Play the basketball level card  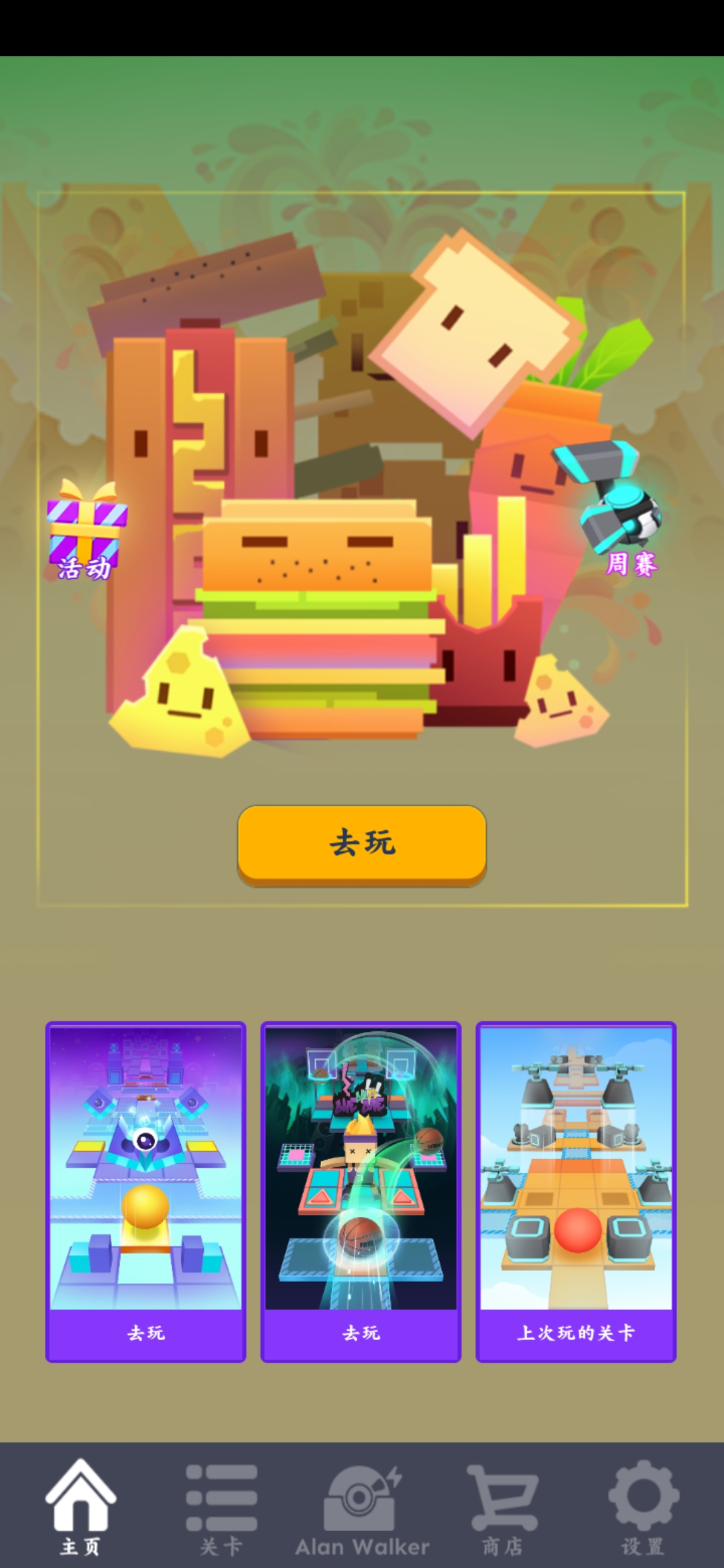pos(361,1191)
